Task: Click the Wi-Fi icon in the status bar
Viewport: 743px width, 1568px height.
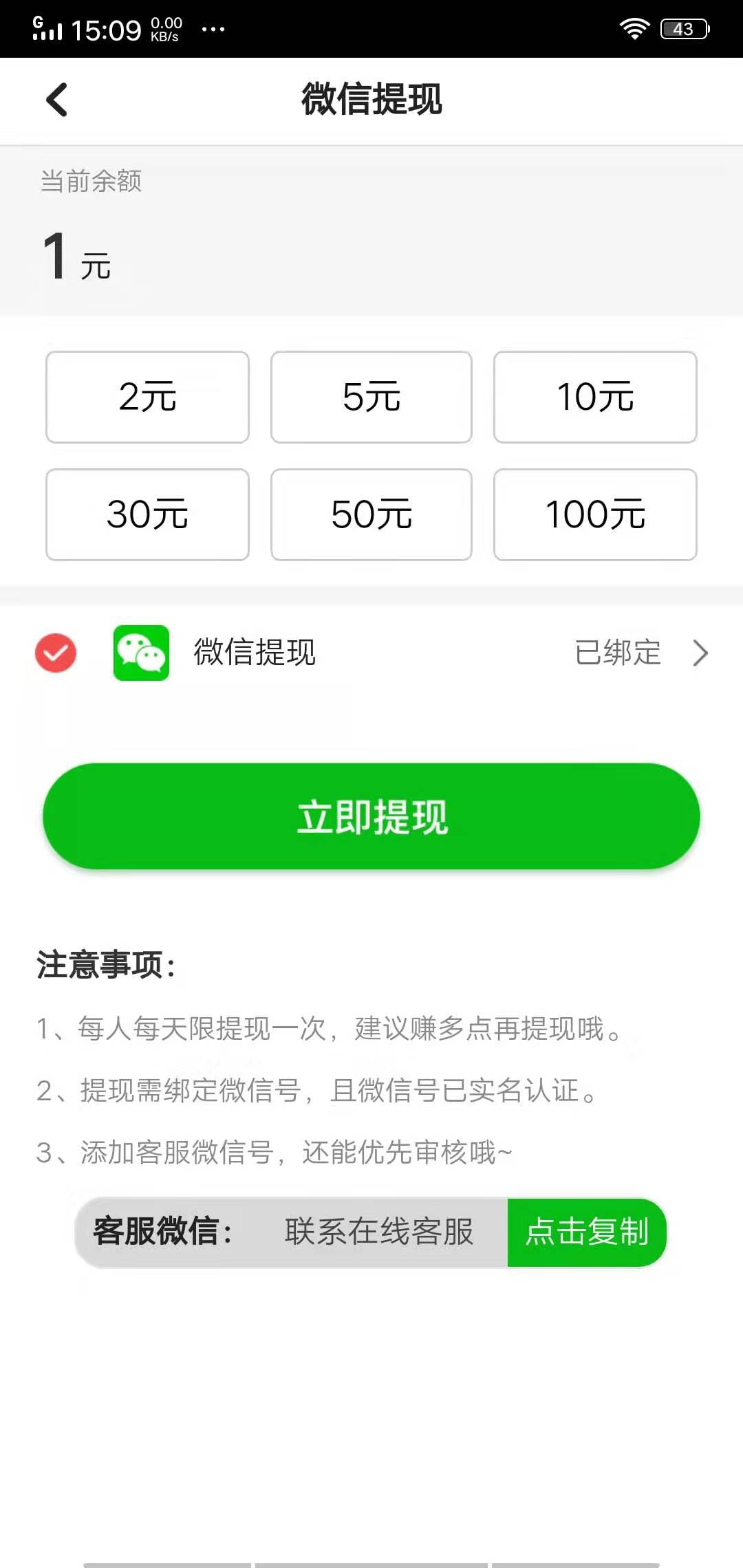Action: point(634,28)
